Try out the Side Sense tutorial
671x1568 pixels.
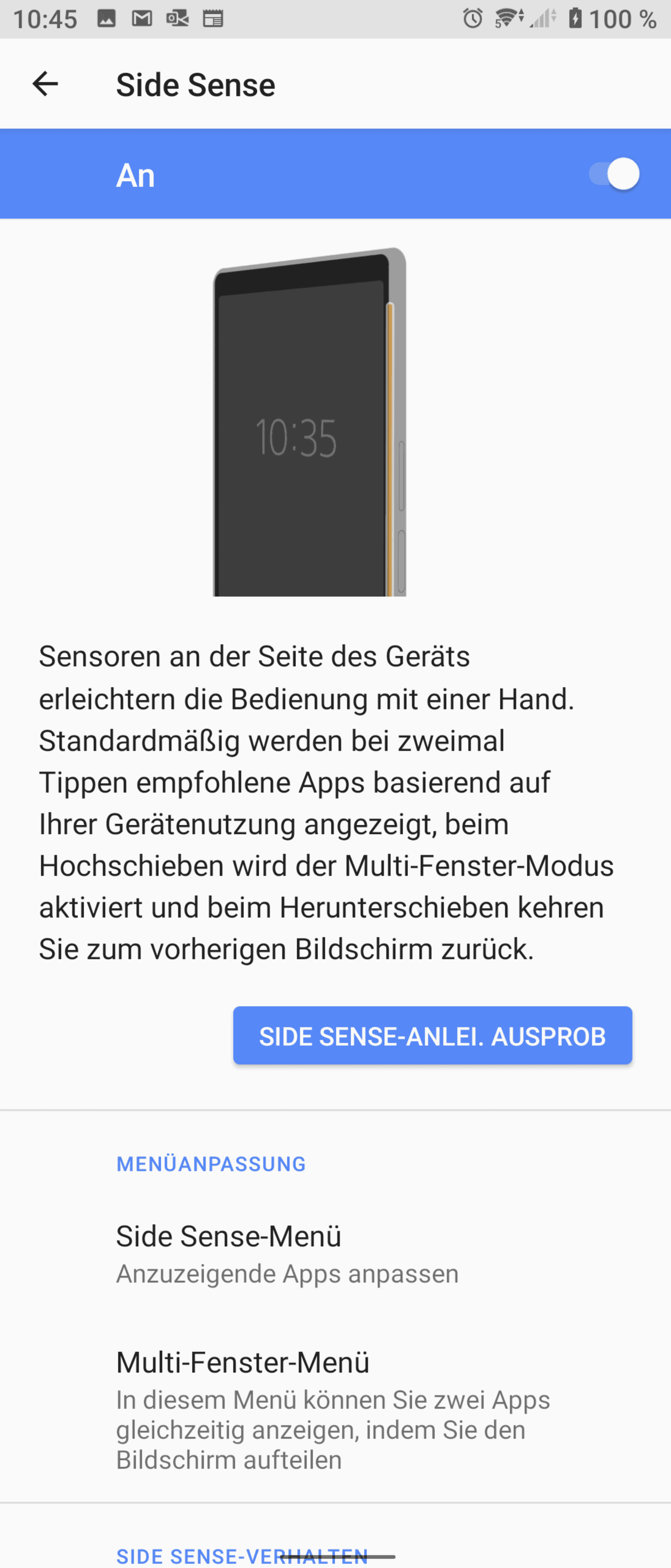click(x=432, y=1036)
